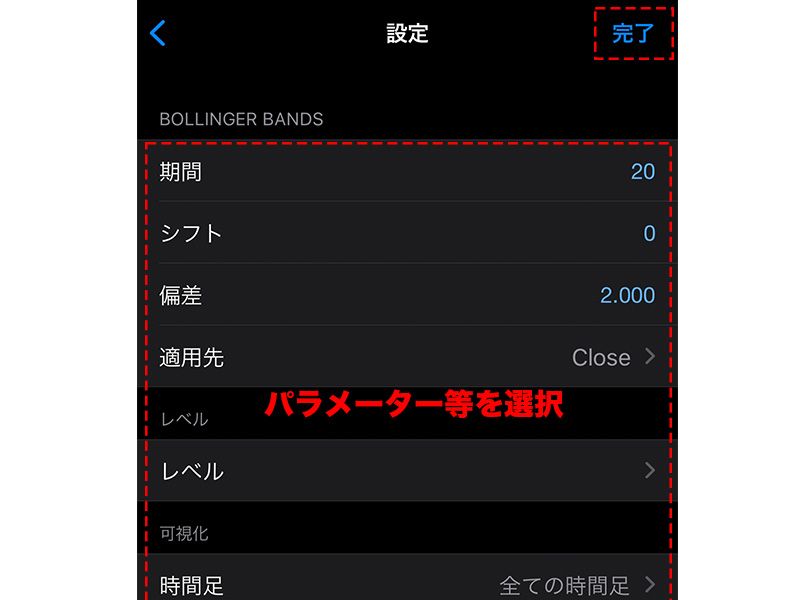The width and height of the screenshot is (800, 600).
Task: Change the 偏差 value 2.000
Action: (x=627, y=296)
